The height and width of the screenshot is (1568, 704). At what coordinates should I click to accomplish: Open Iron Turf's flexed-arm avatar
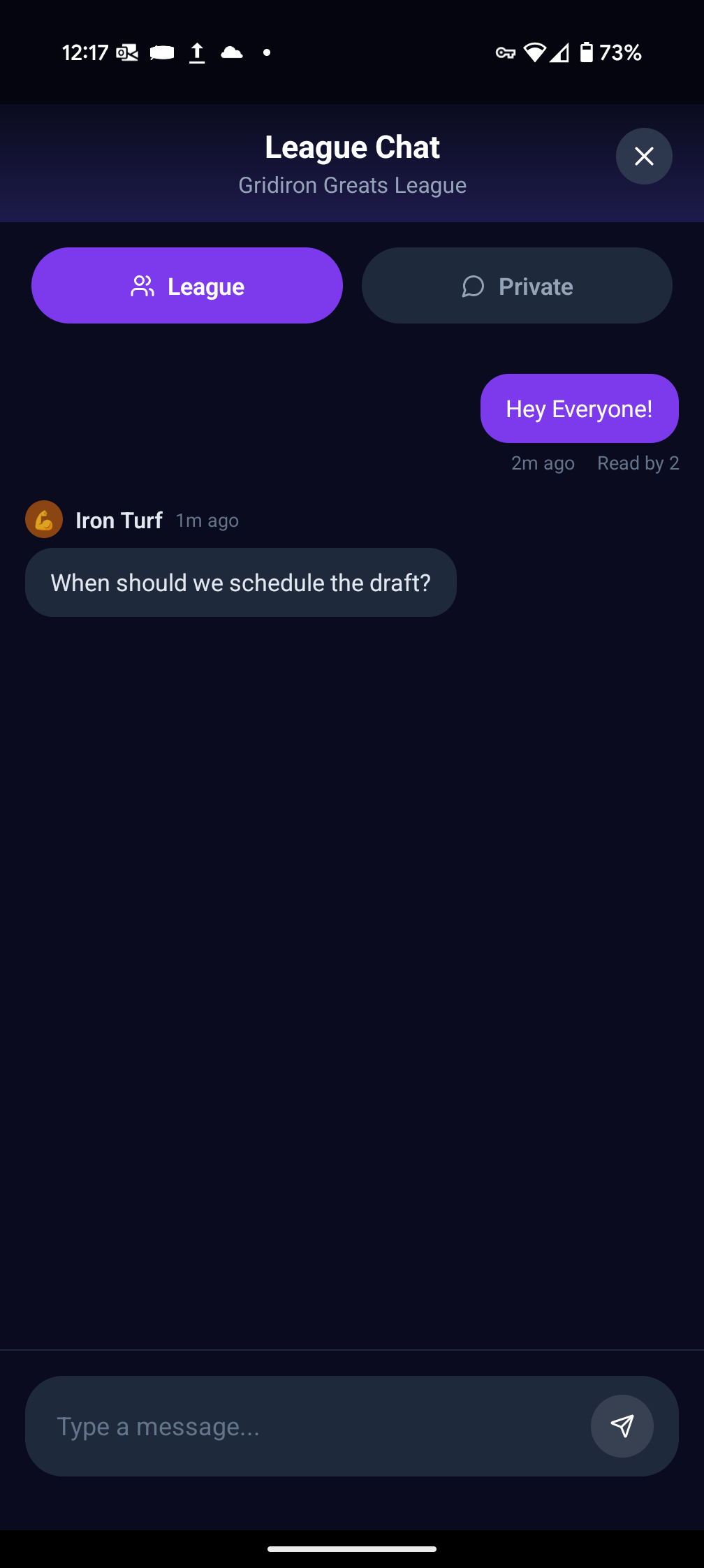point(44,519)
